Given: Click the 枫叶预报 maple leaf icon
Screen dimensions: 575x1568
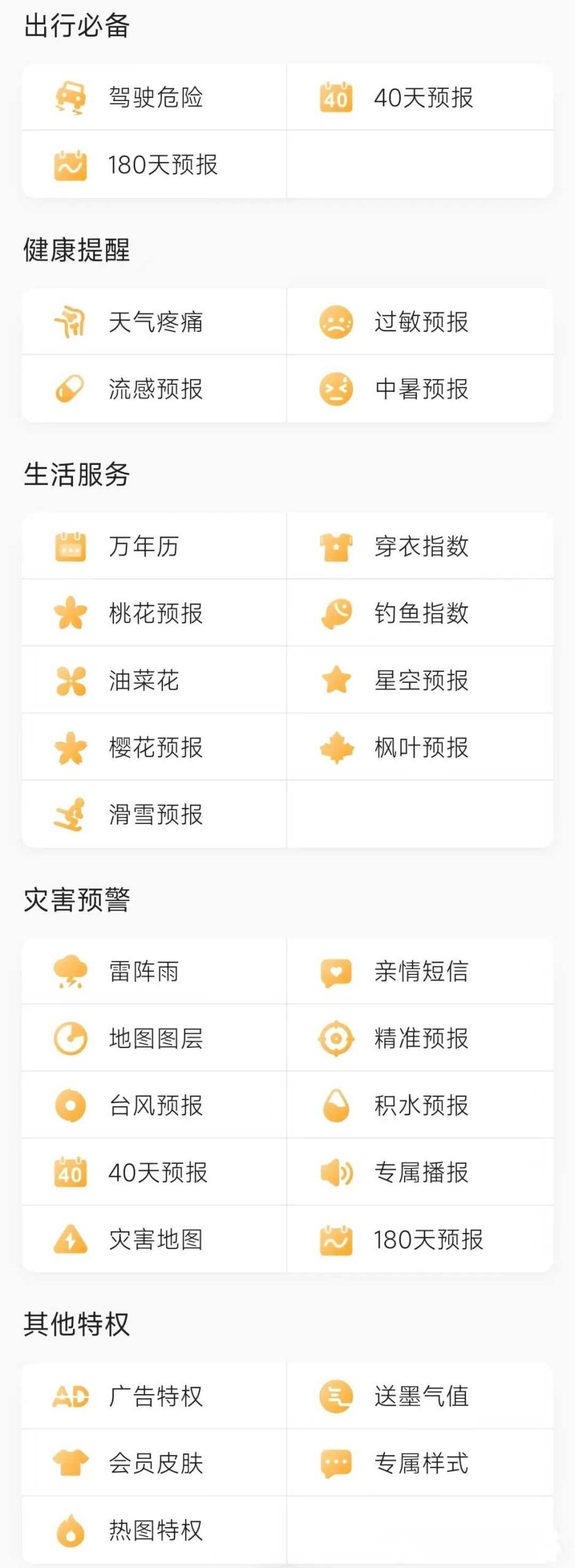Looking at the screenshot, I should [337, 747].
